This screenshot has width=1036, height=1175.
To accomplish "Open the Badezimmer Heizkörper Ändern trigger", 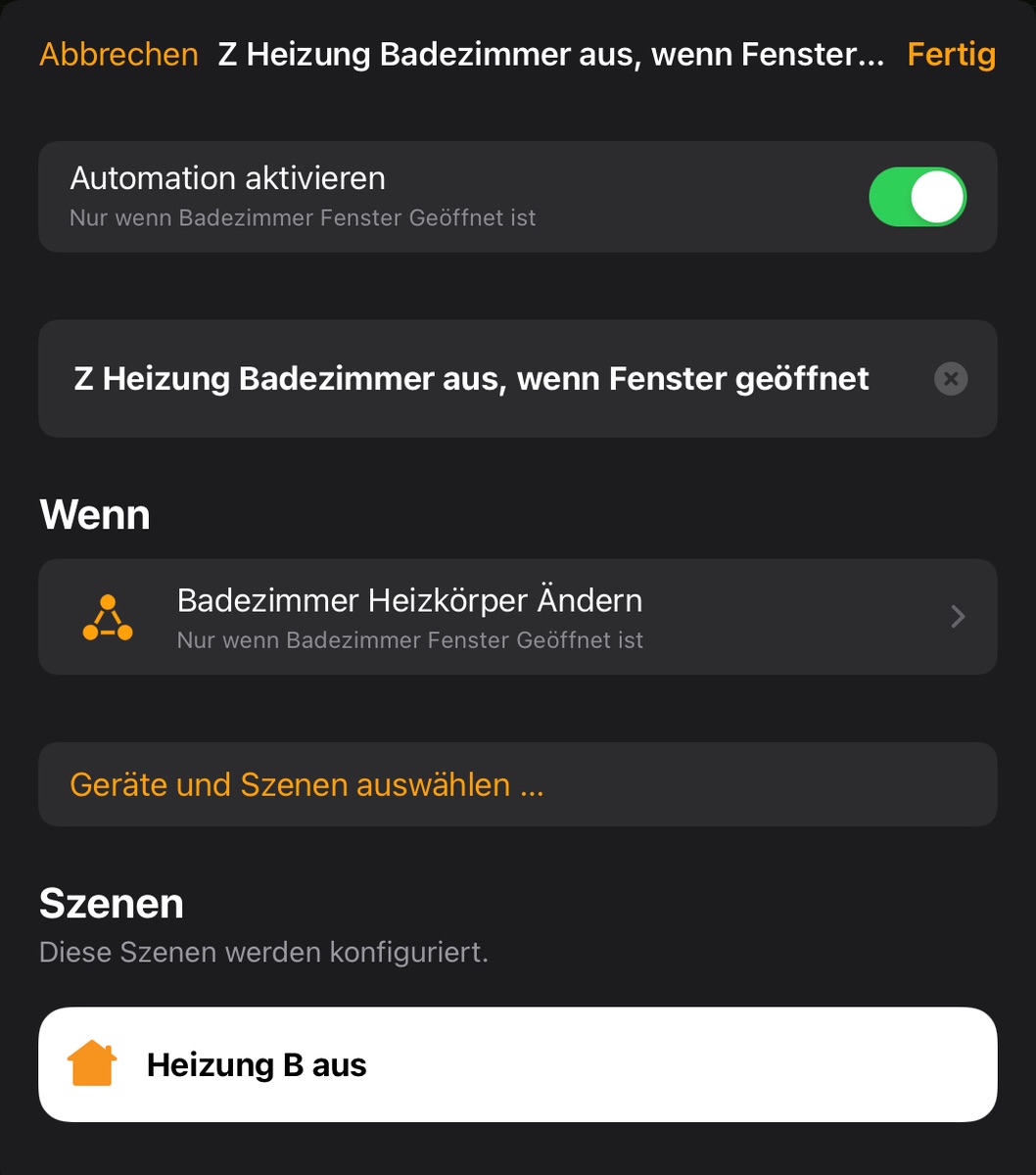I will [x=517, y=617].
